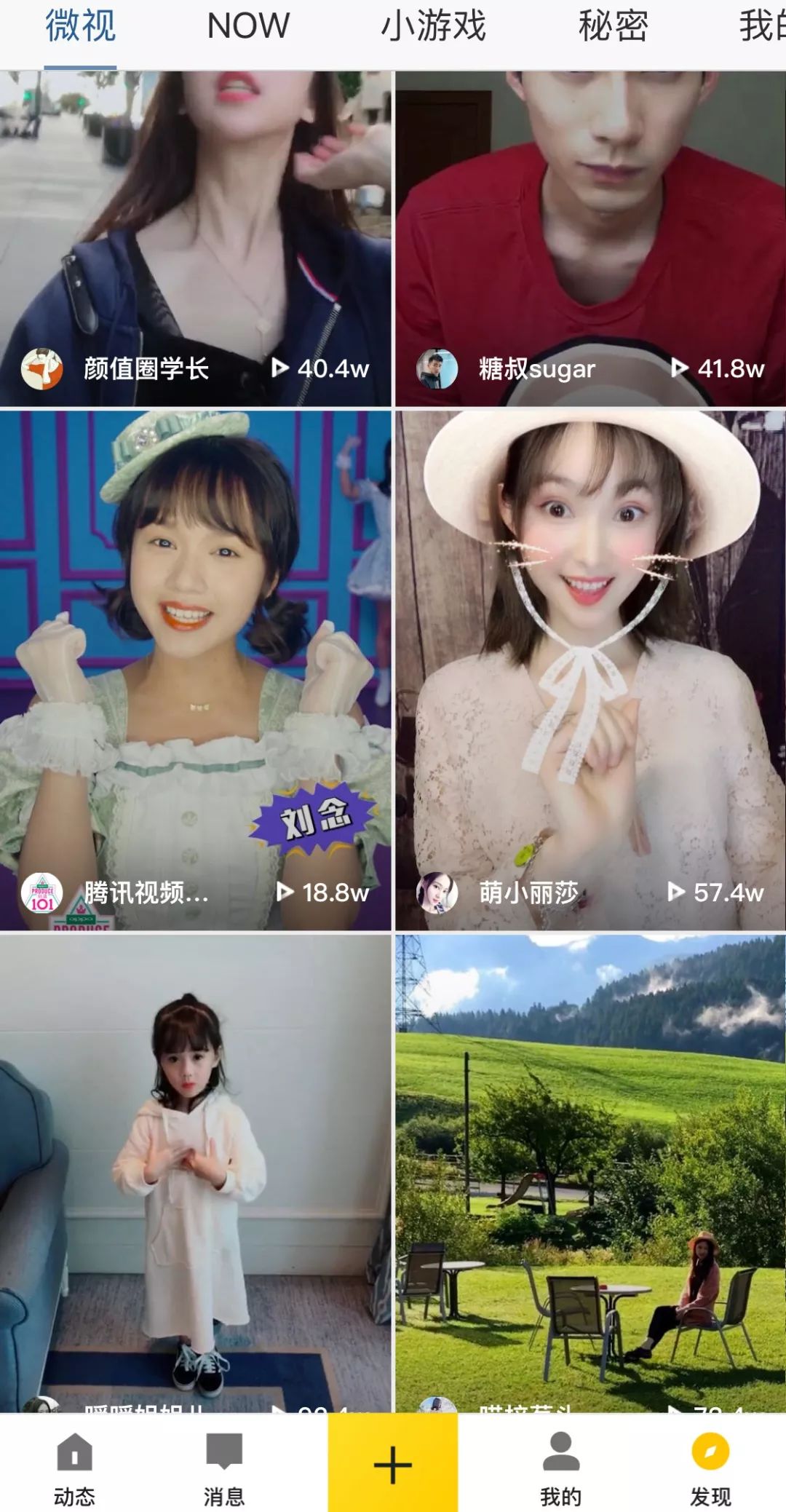Screen dimensions: 786x1512
Task: Watch the video by 萌小丽莎
Action: [590, 670]
